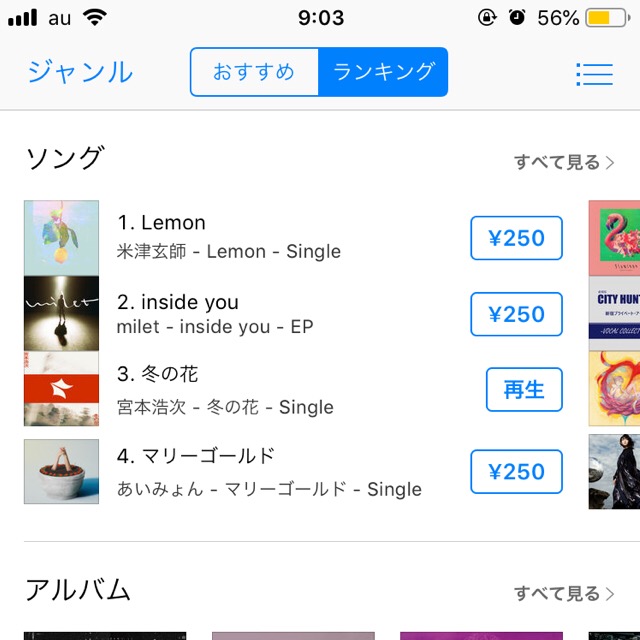Buy Lemon for ¥250
Screen dimensions: 640x640
[x=516, y=238]
